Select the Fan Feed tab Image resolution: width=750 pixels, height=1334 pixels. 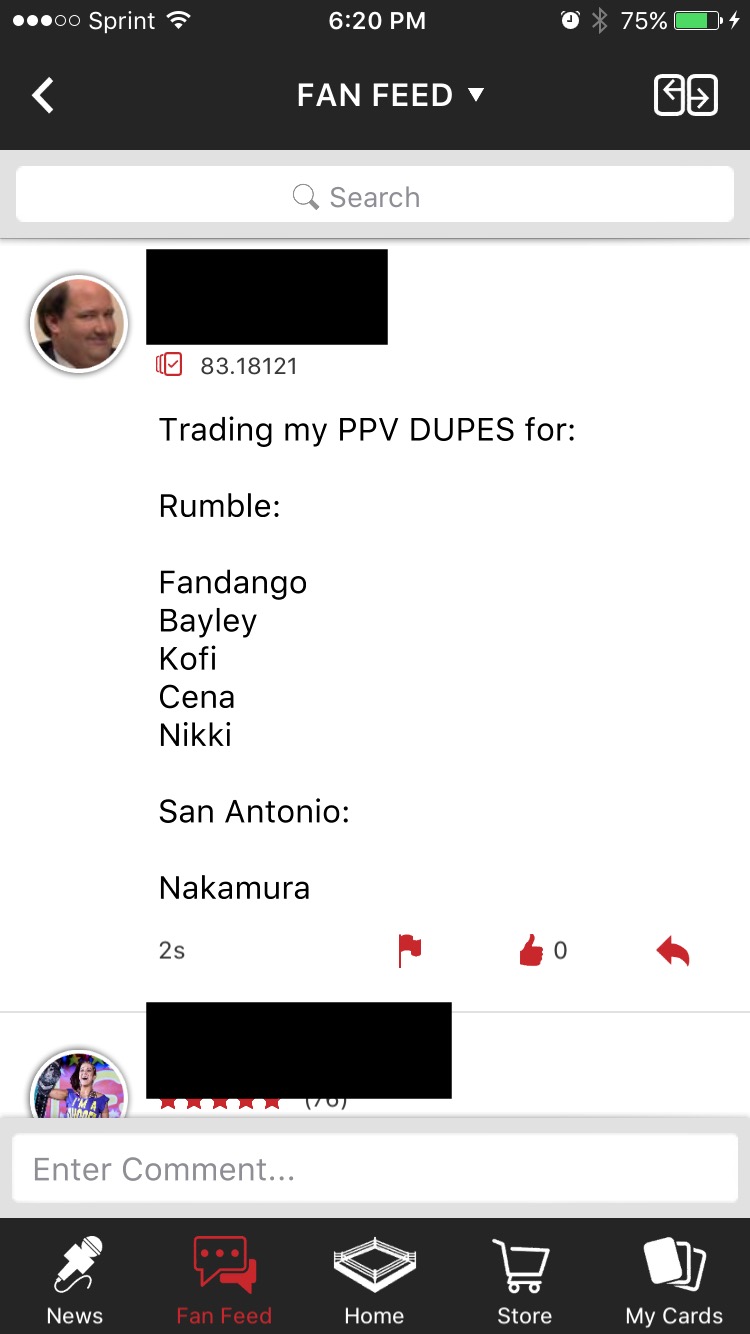[x=224, y=1280]
